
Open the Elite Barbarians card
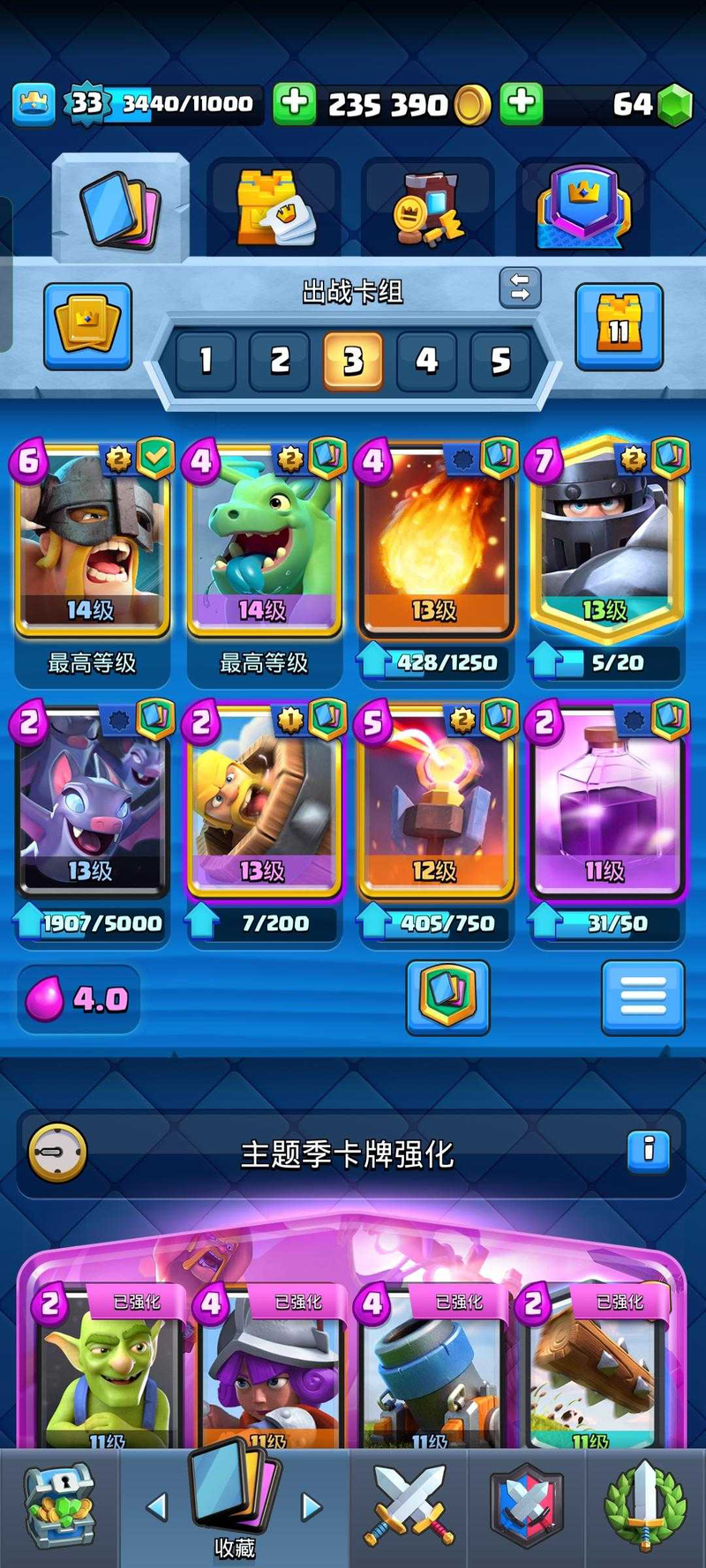tap(92, 540)
